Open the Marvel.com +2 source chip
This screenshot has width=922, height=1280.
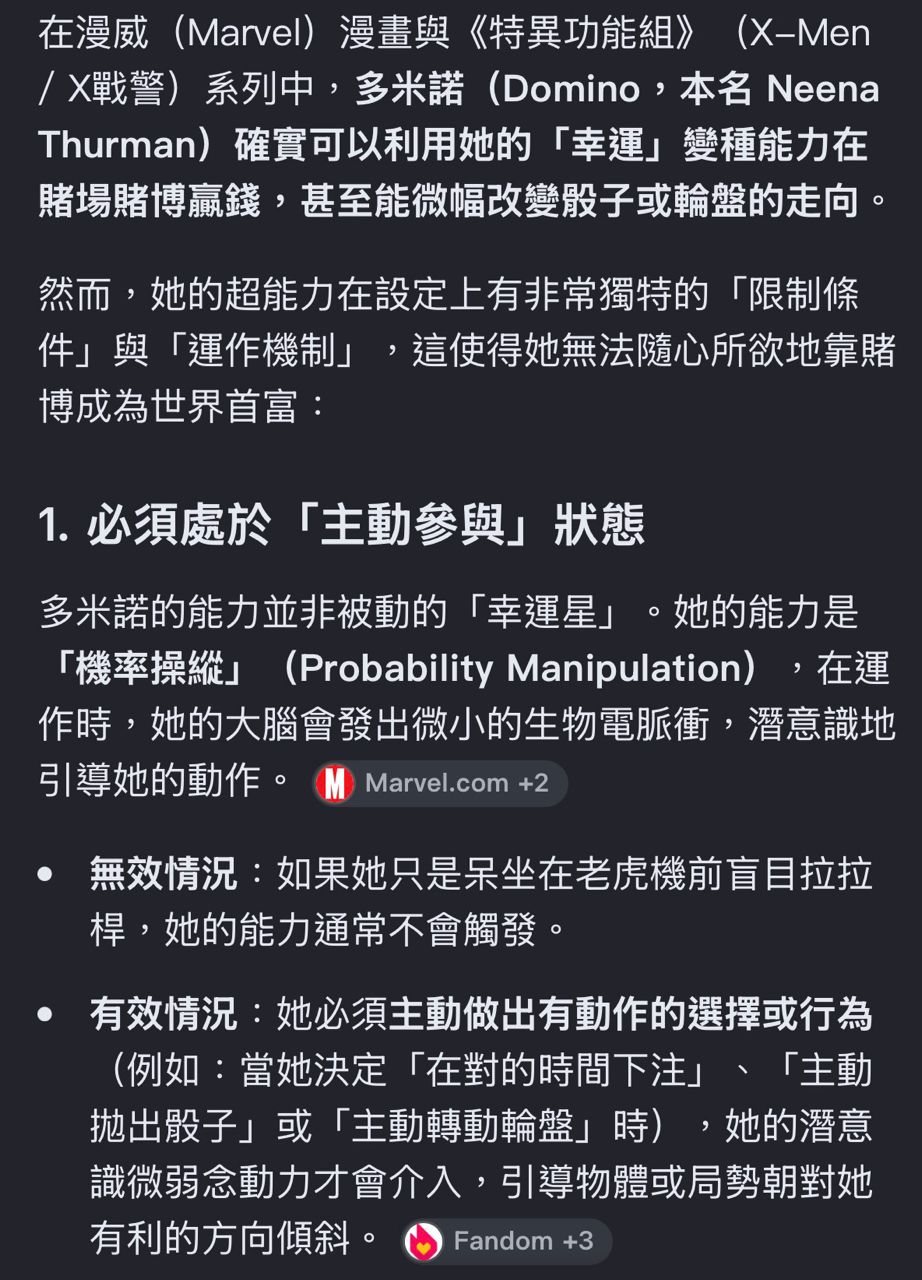(x=439, y=783)
